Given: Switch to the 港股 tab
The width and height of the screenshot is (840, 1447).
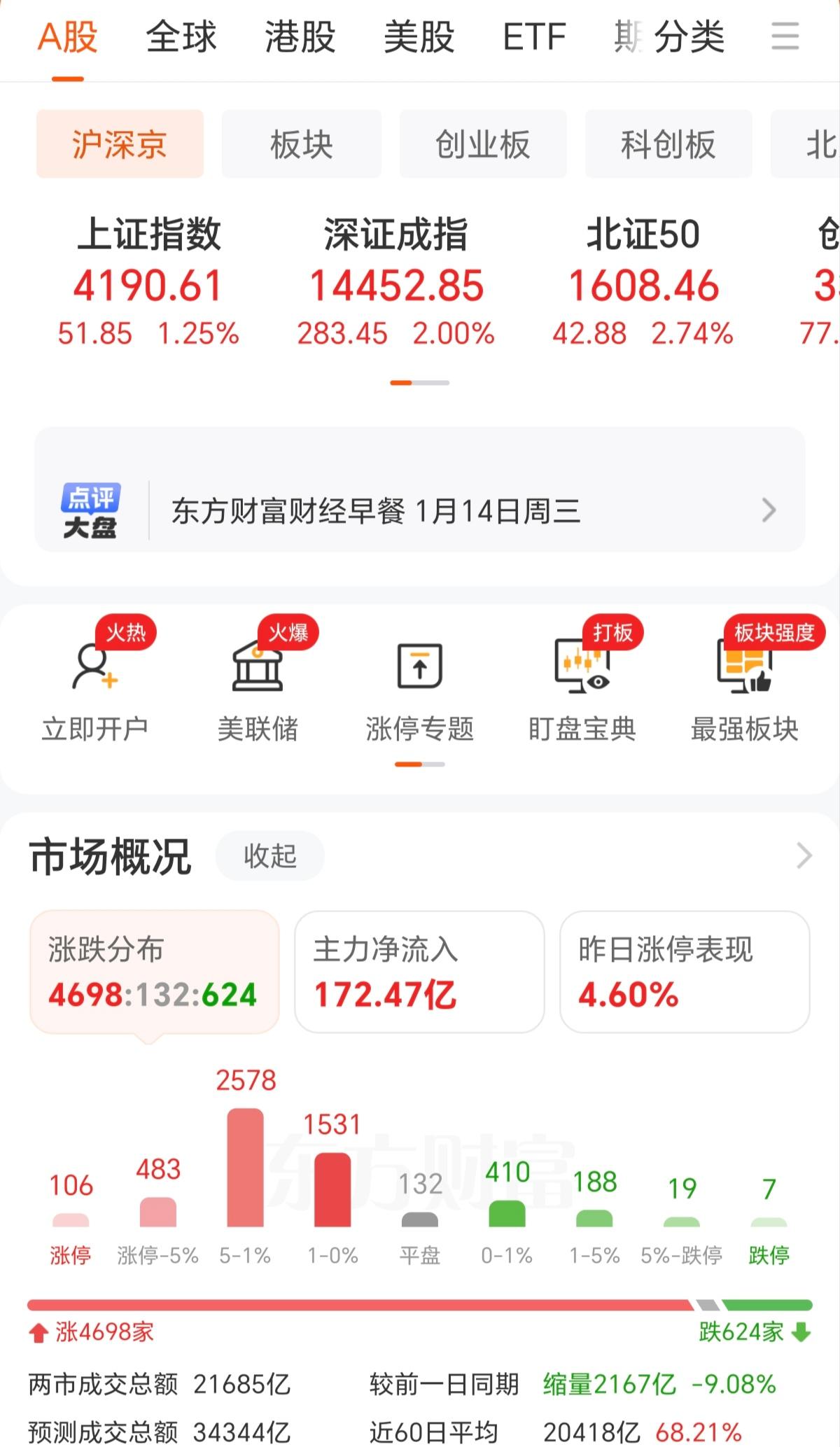Looking at the screenshot, I should [301, 36].
